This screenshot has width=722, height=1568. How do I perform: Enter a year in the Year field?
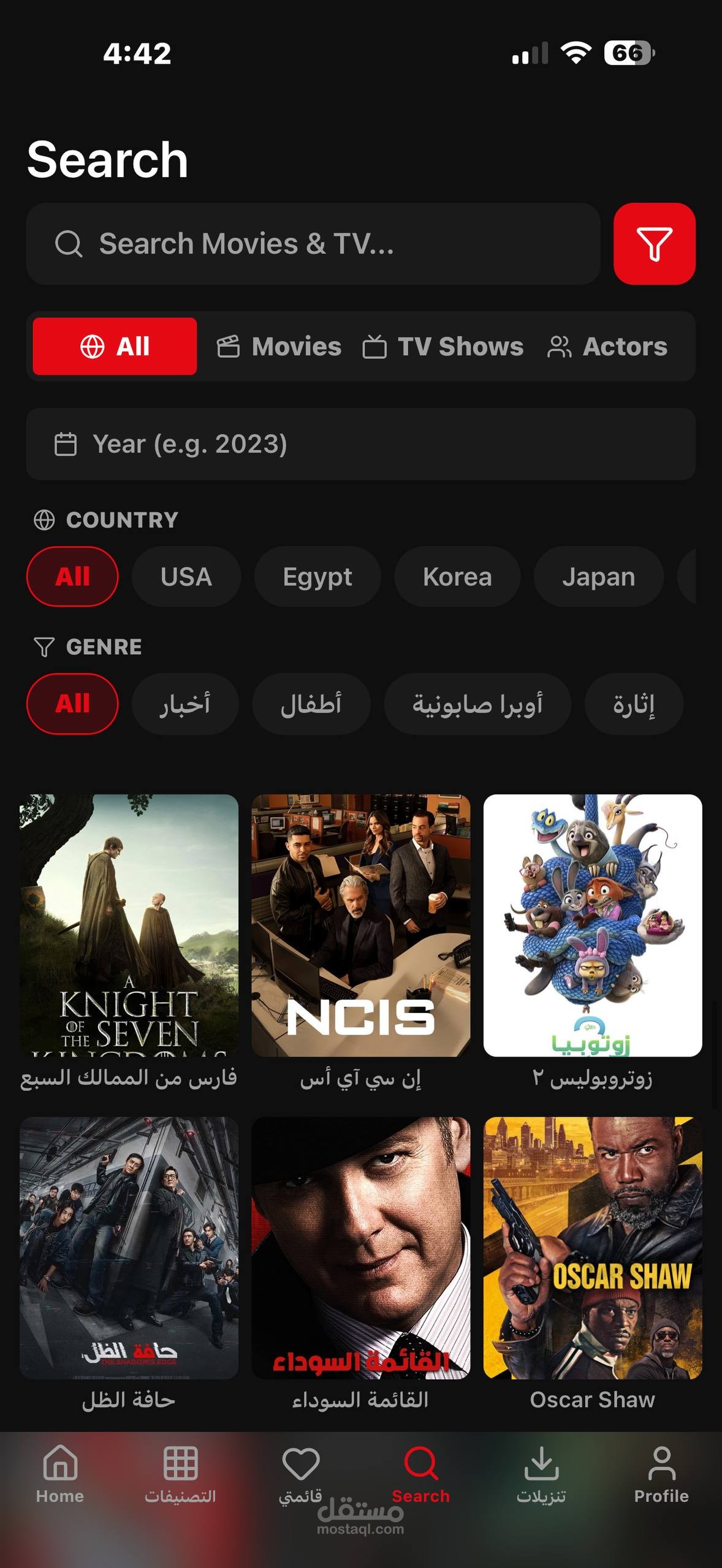360,444
